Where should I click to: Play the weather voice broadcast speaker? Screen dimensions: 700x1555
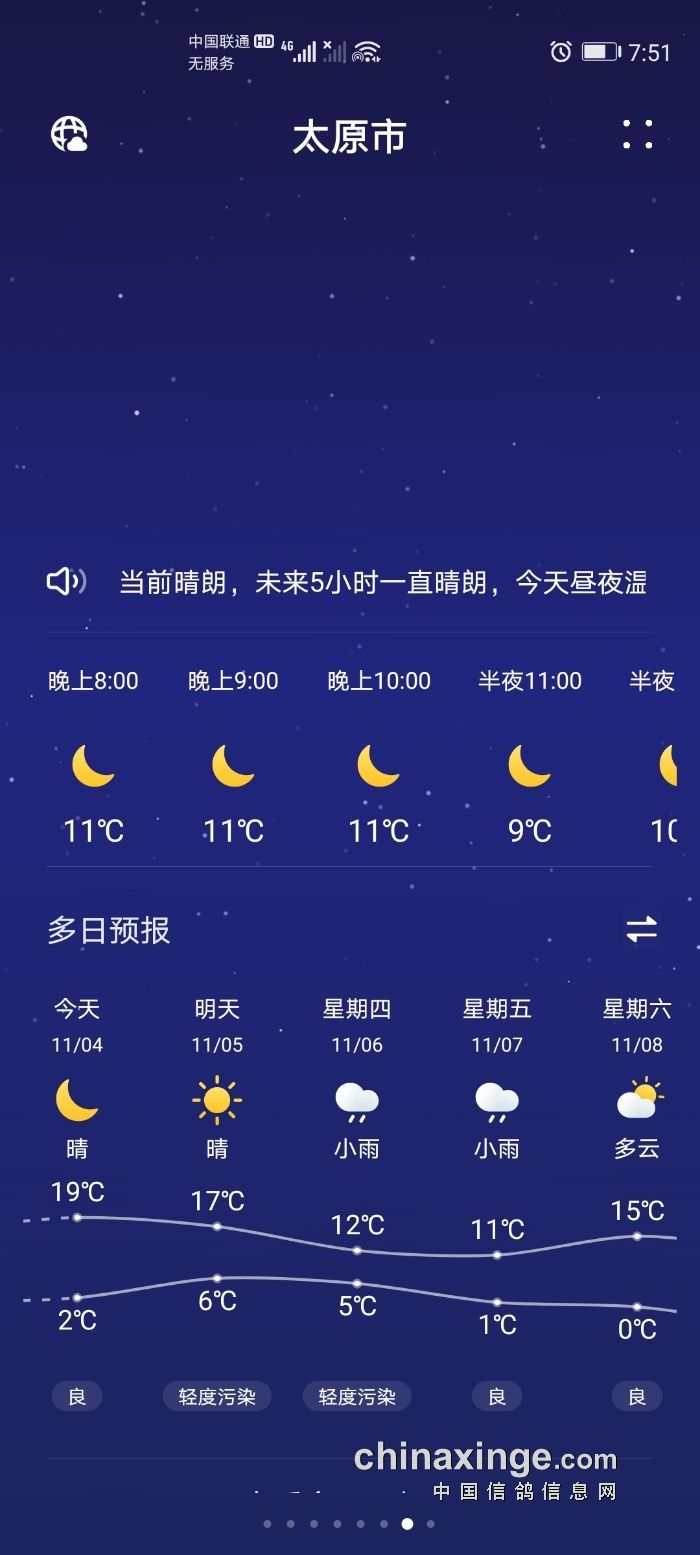(66, 581)
